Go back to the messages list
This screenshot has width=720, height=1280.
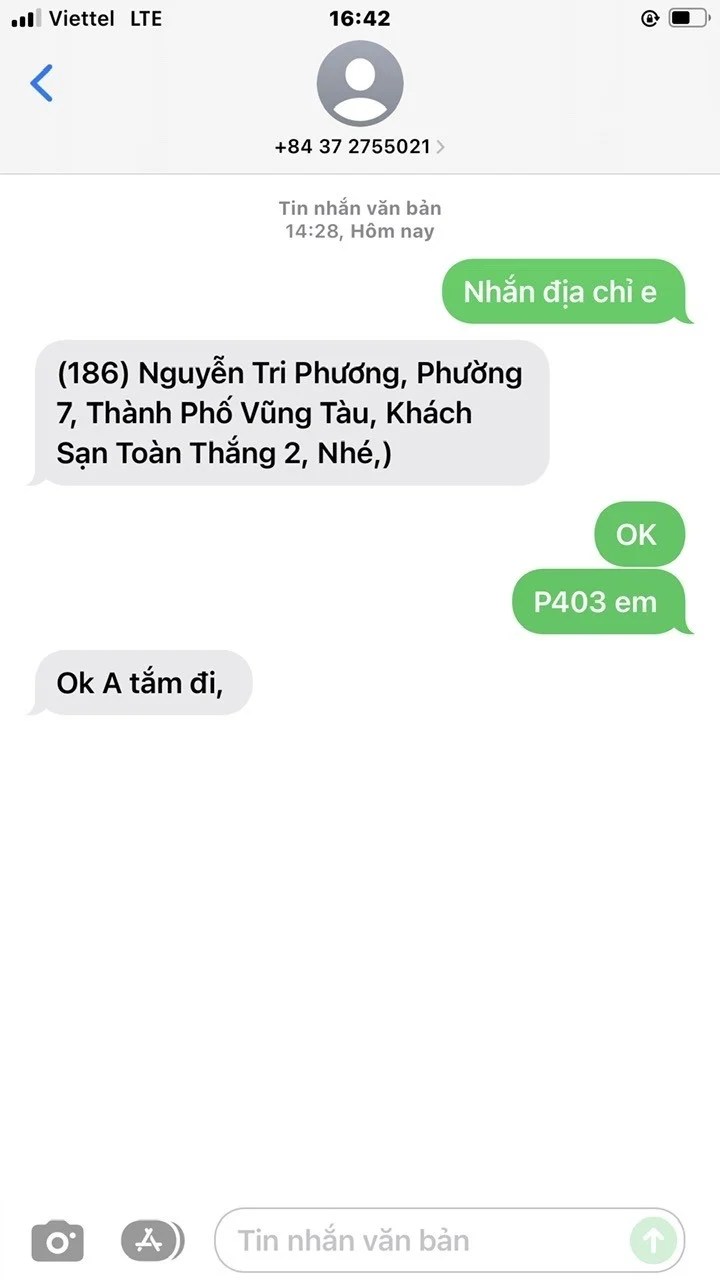[42, 84]
